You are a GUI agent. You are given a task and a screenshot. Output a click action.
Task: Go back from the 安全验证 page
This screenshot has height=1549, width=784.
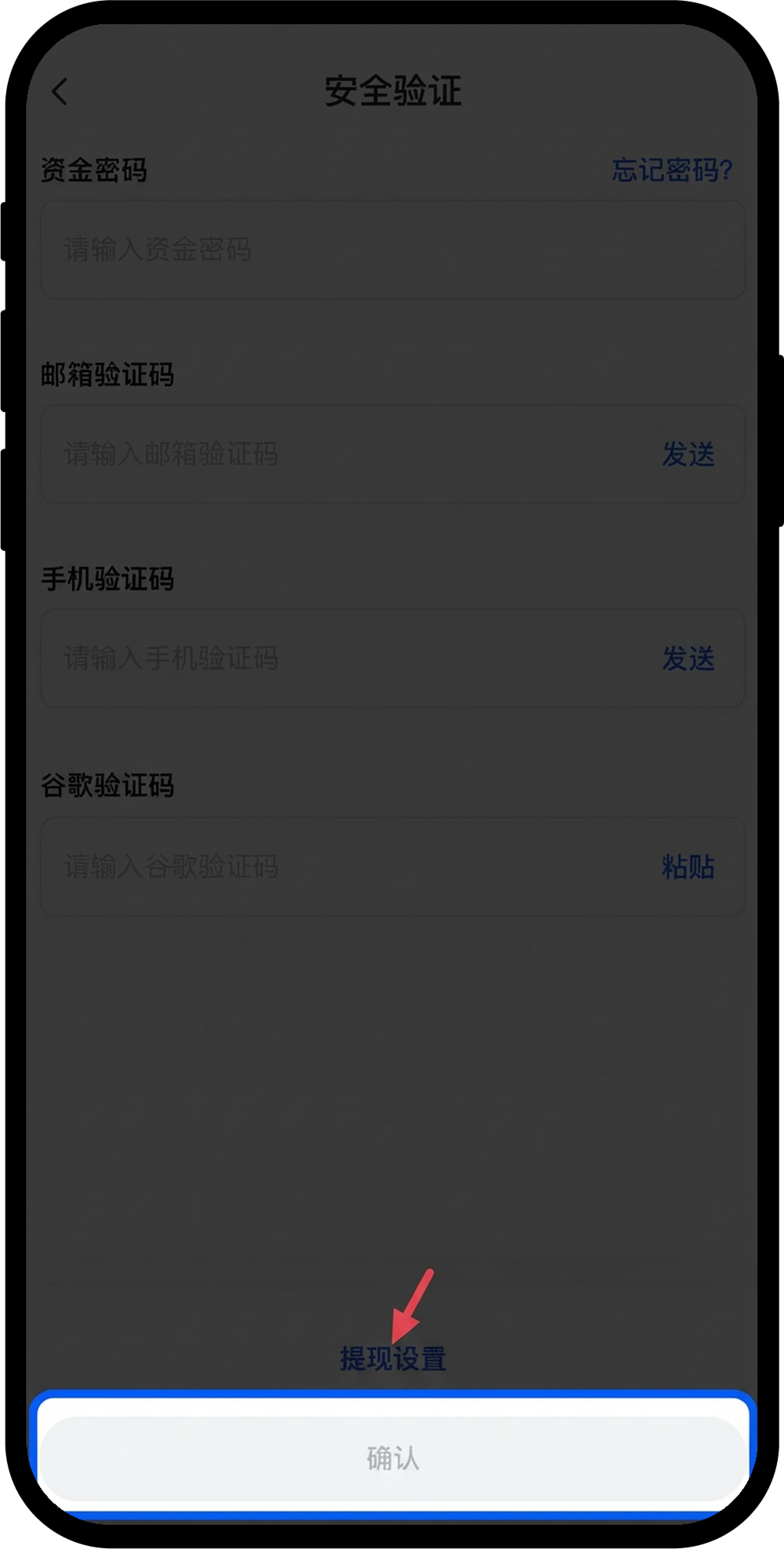[x=60, y=92]
